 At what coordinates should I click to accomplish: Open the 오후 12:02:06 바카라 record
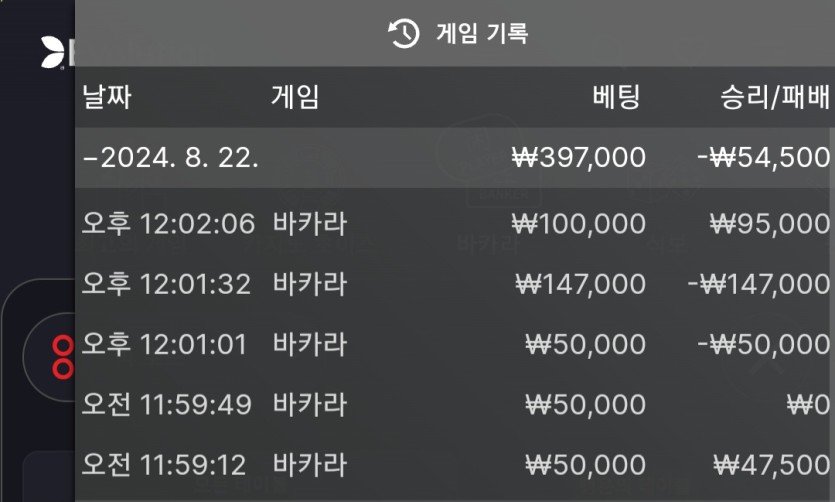455,223
